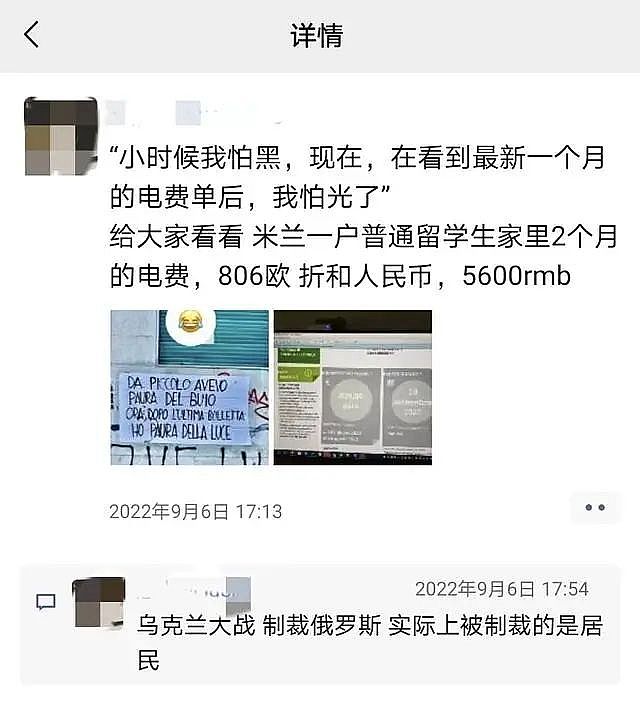Image resolution: width=640 pixels, height=705 pixels.
Task: View the electricity bill screen photo
Action: pyautogui.click(x=353, y=387)
